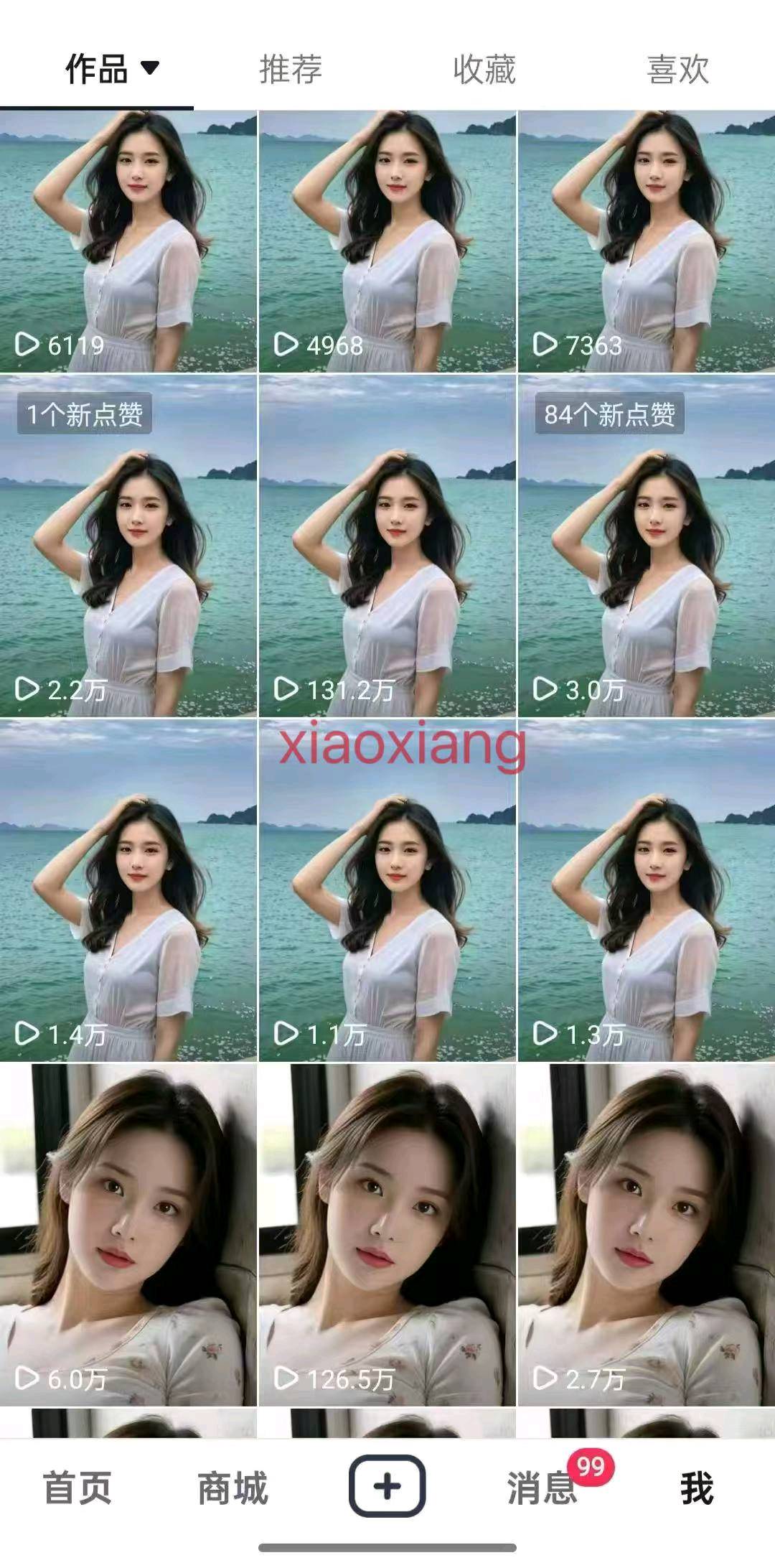Open the video with 2.2万 plays
775x1568 pixels.
click(128, 546)
